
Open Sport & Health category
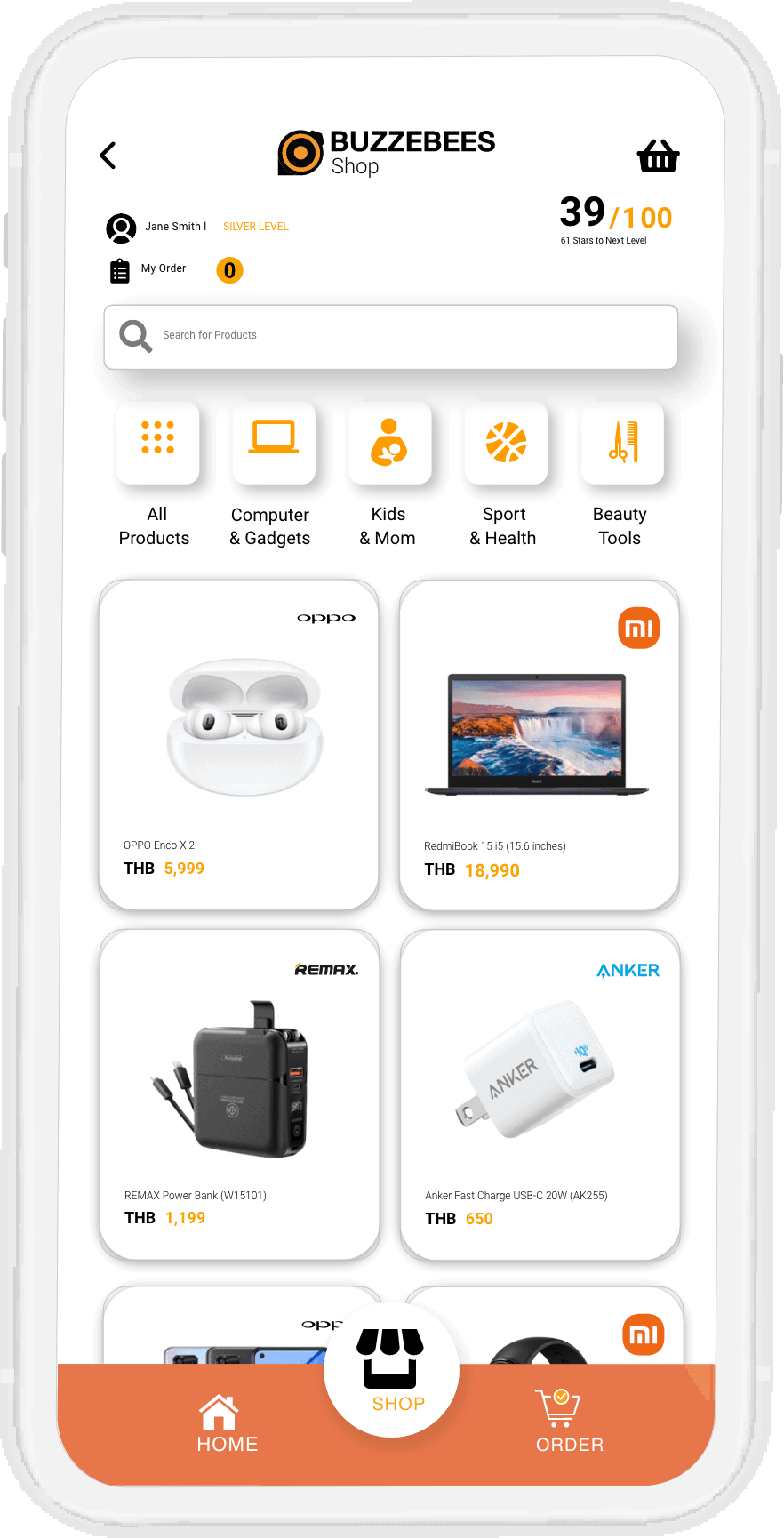(505, 445)
